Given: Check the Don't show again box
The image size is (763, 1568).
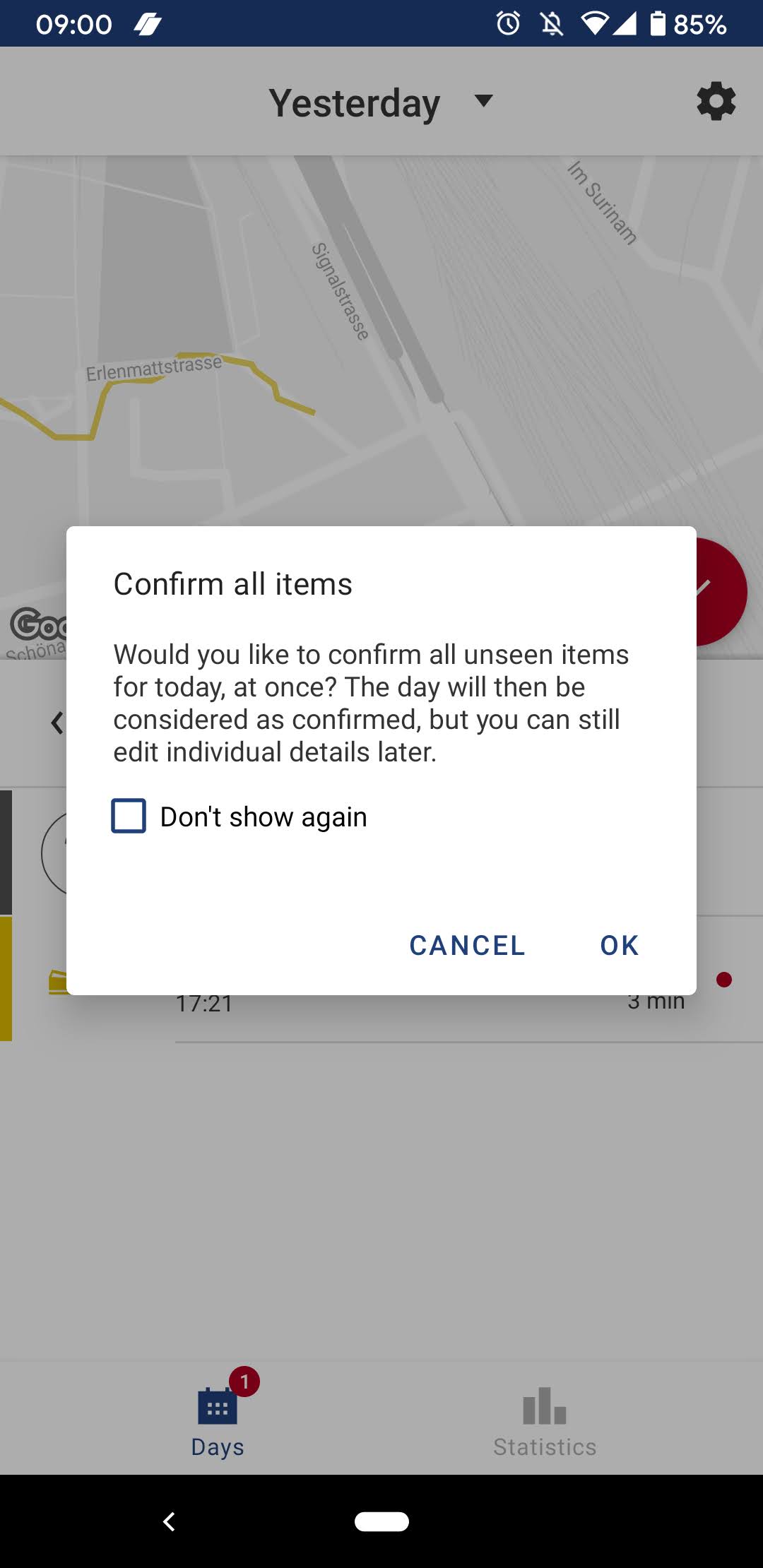Looking at the screenshot, I should pos(129,816).
